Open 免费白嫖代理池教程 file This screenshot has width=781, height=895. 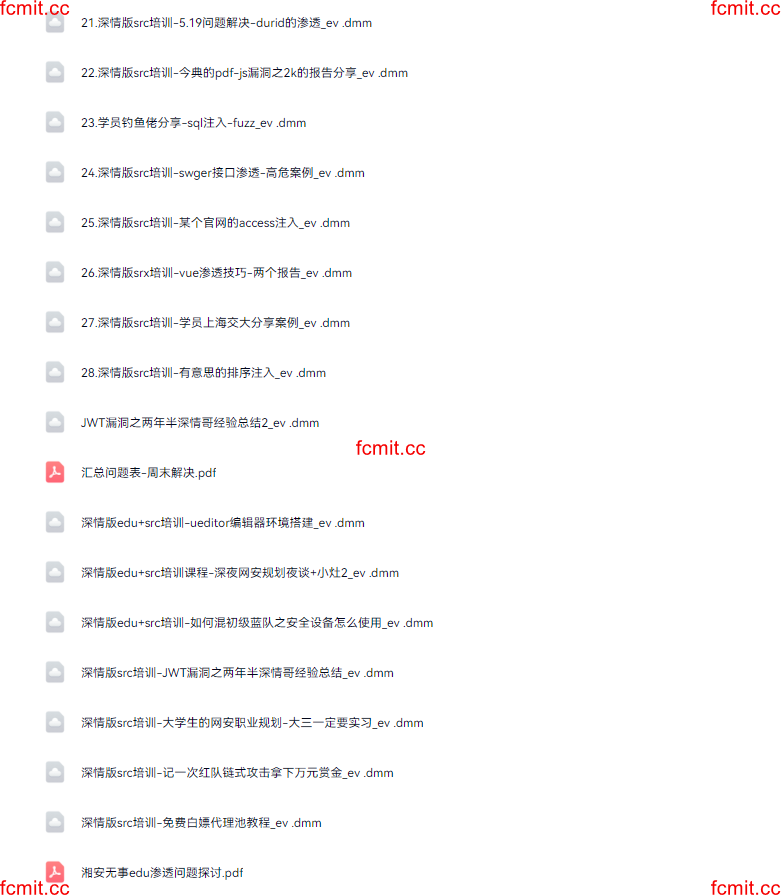[201, 823]
